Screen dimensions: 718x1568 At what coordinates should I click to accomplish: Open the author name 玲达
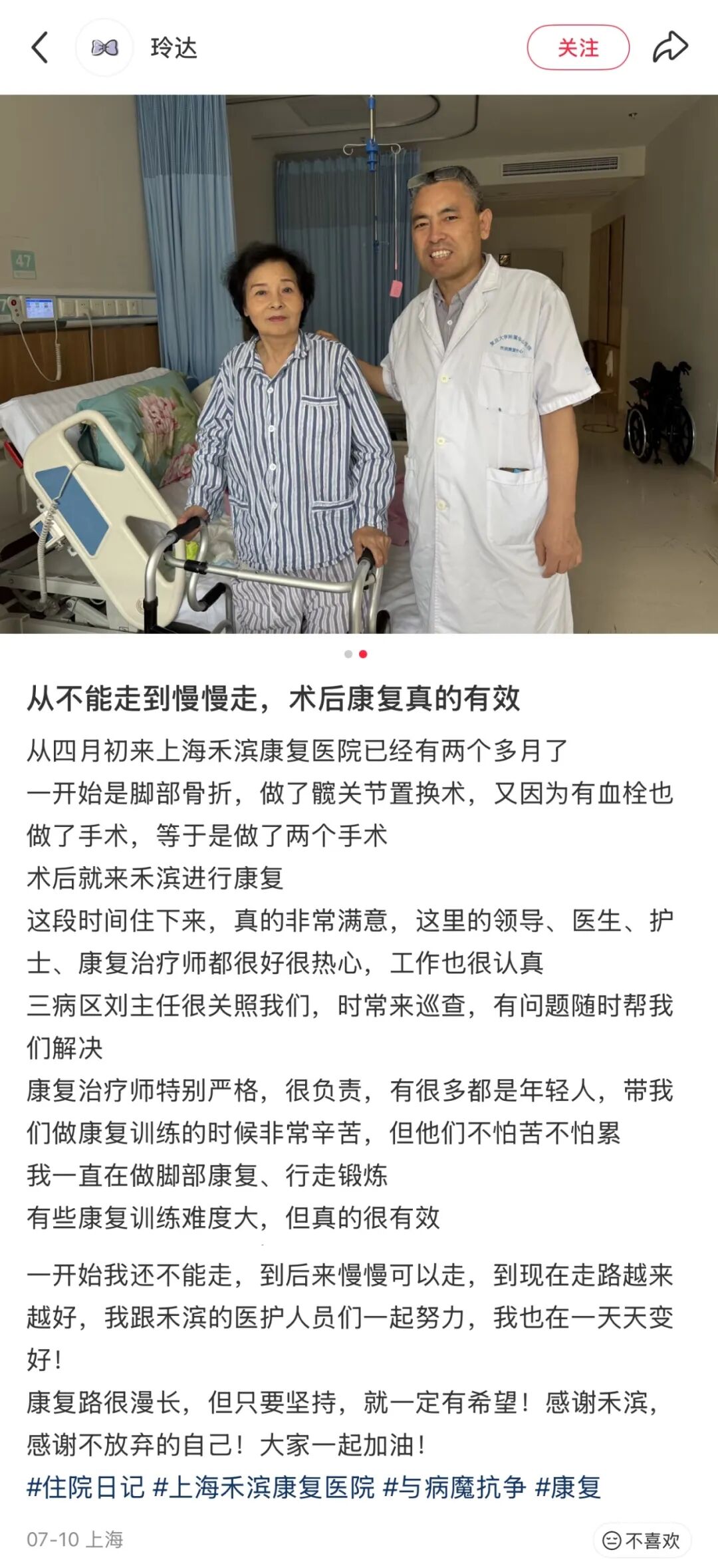tap(174, 48)
